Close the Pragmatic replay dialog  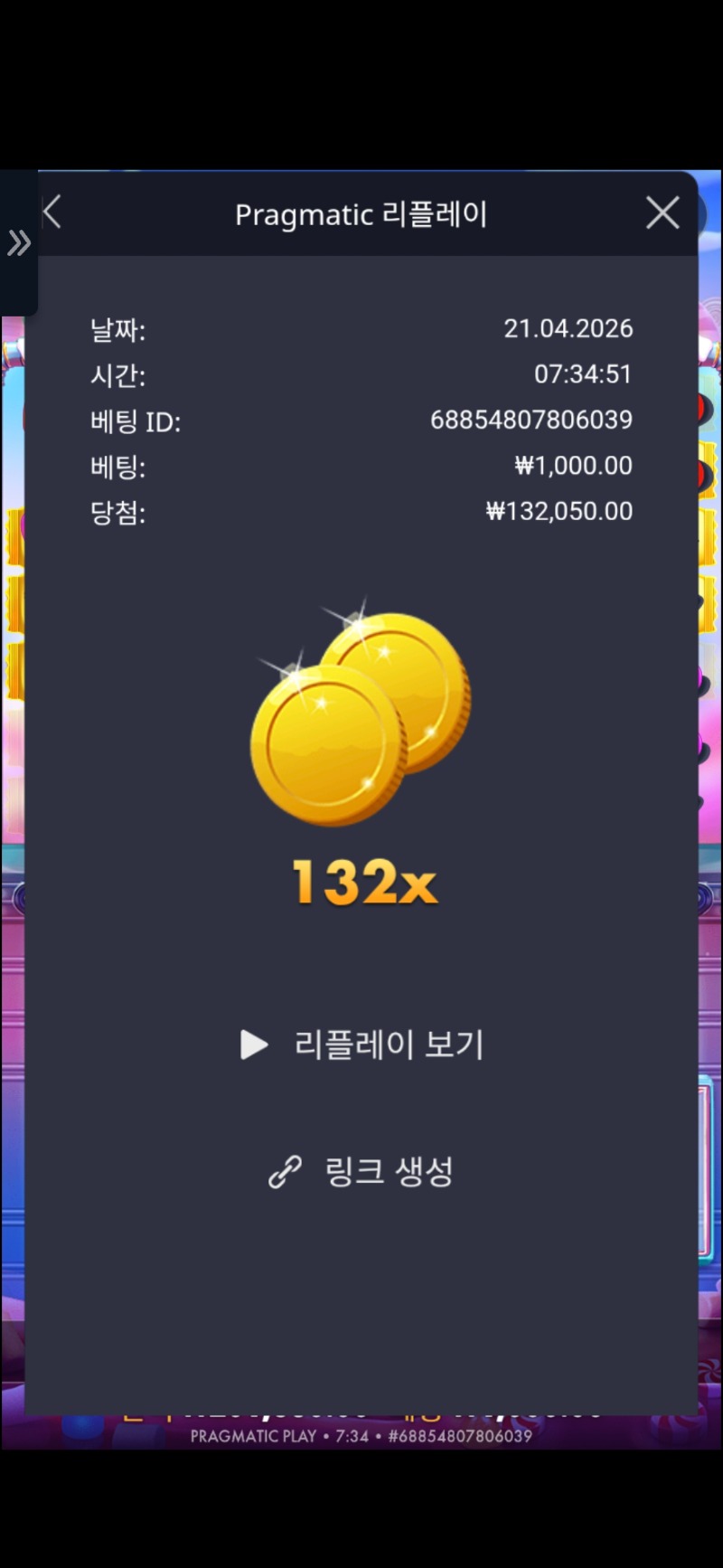pos(662,213)
